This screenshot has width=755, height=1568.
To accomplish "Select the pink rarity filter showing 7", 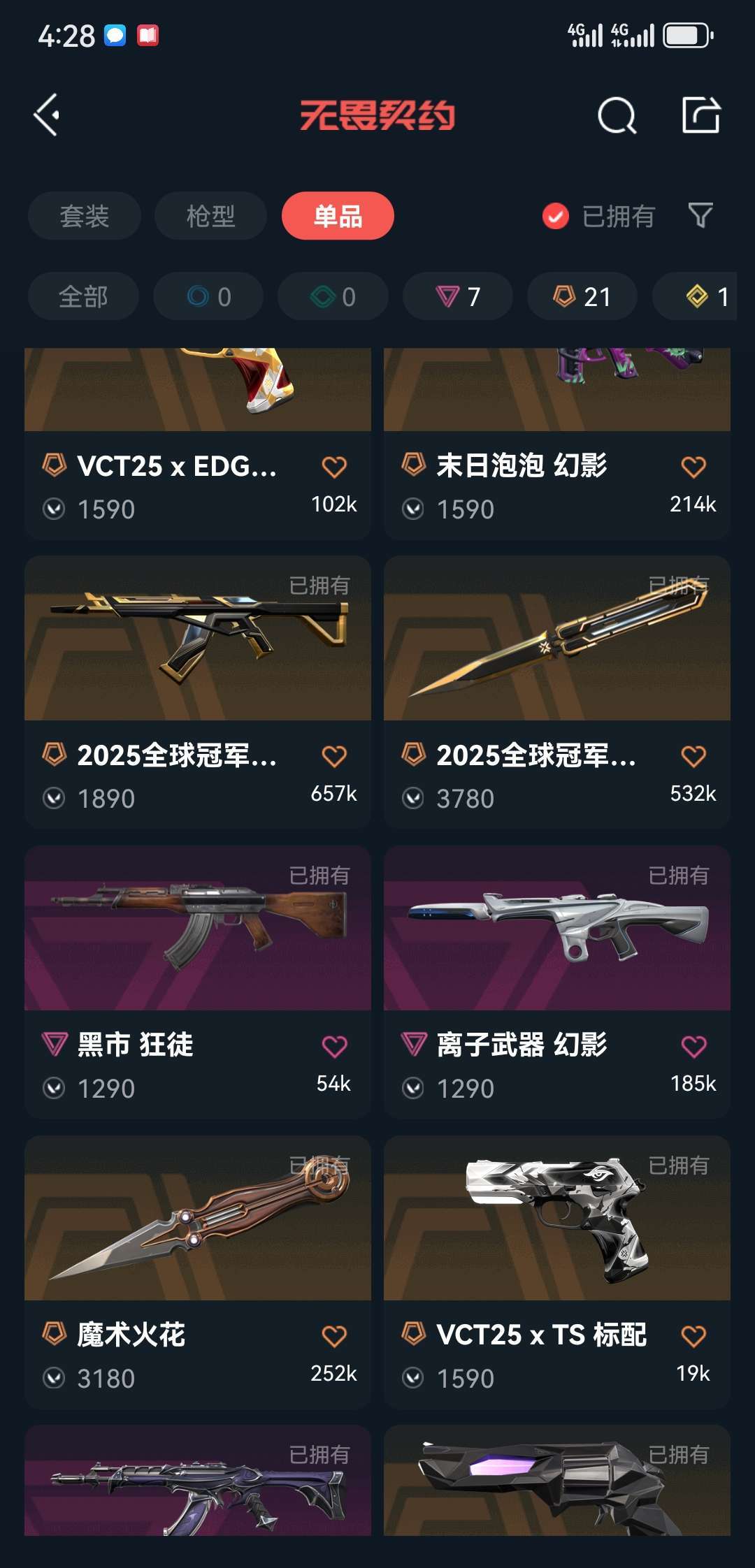I will (x=457, y=296).
